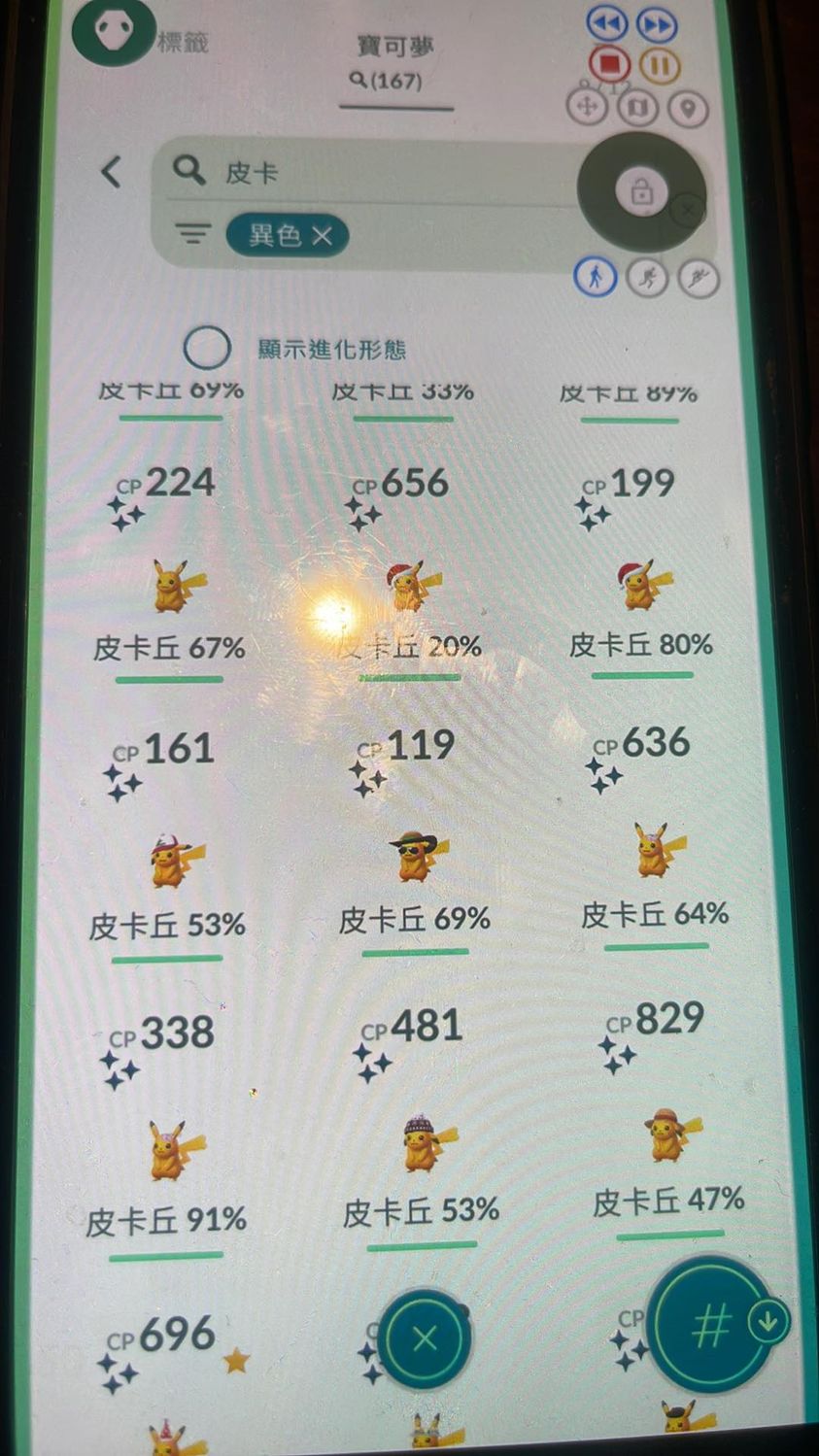819x1456 pixels.
Task: Open Pikachu with CP 481
Action: pos(424,1142)
